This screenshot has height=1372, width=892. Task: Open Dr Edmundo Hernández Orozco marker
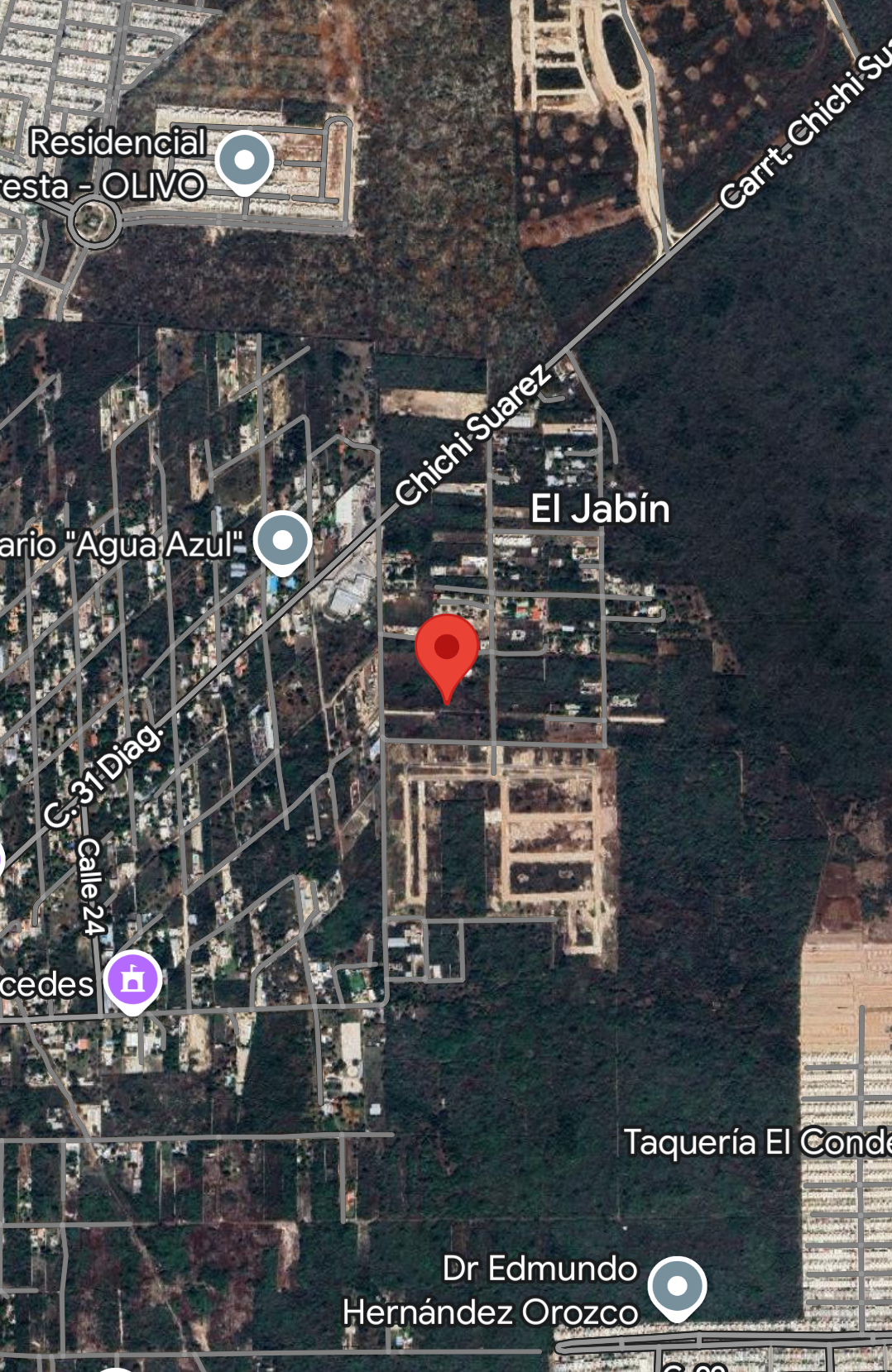[x=677, y=1286]
